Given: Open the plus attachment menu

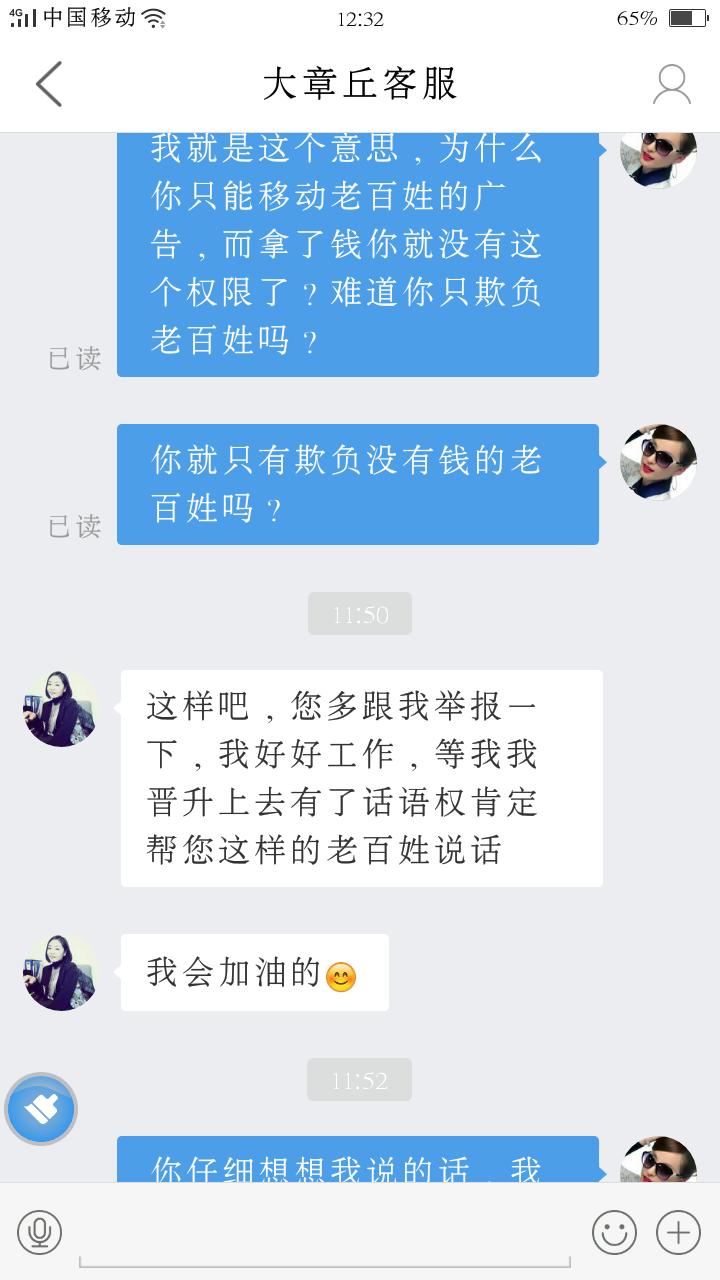Looking at the screenshot, I should pyautogui.click(x=678, y=1232).
